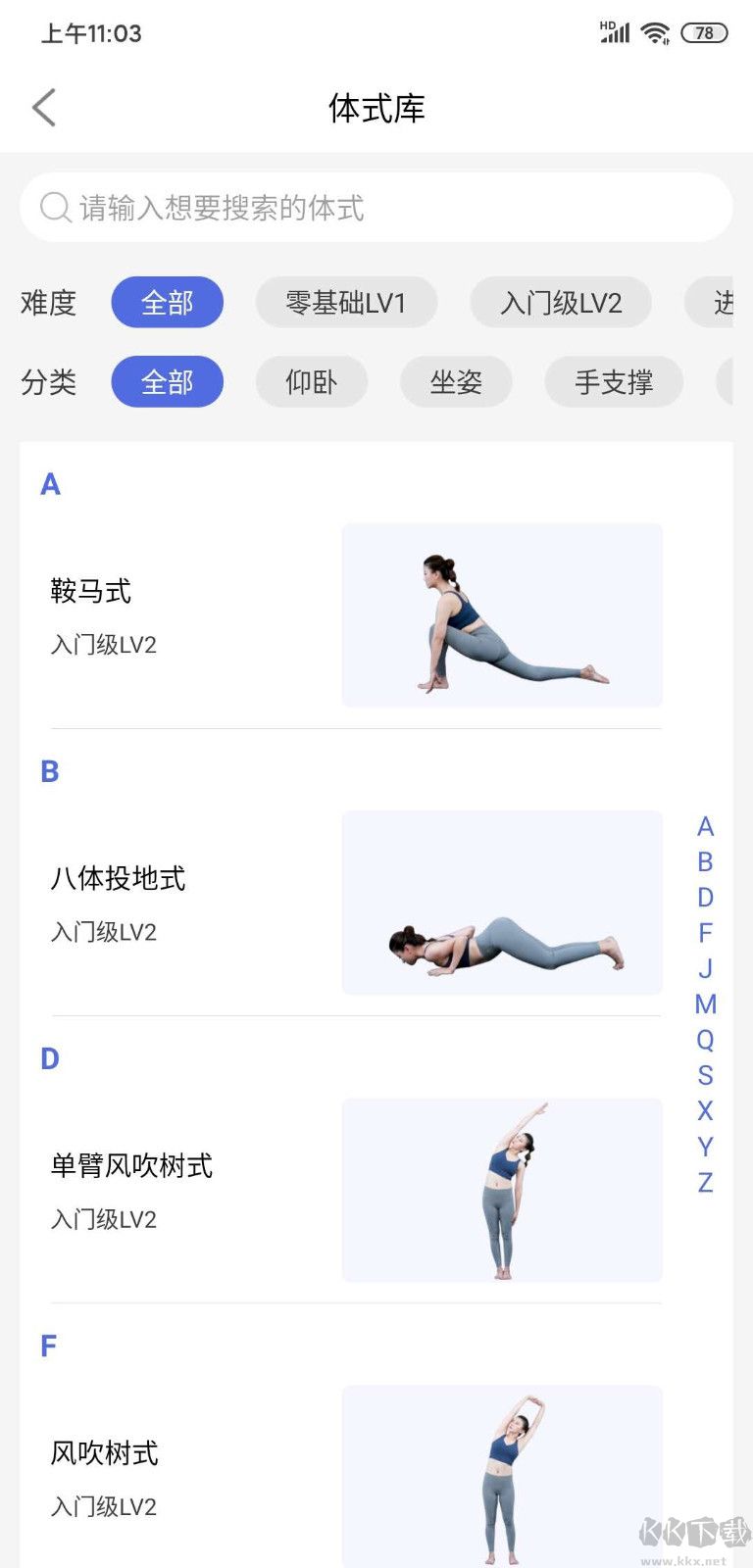
Task: Enable the 入门级LV2 difficulty filter
Action: click(560, 302)
